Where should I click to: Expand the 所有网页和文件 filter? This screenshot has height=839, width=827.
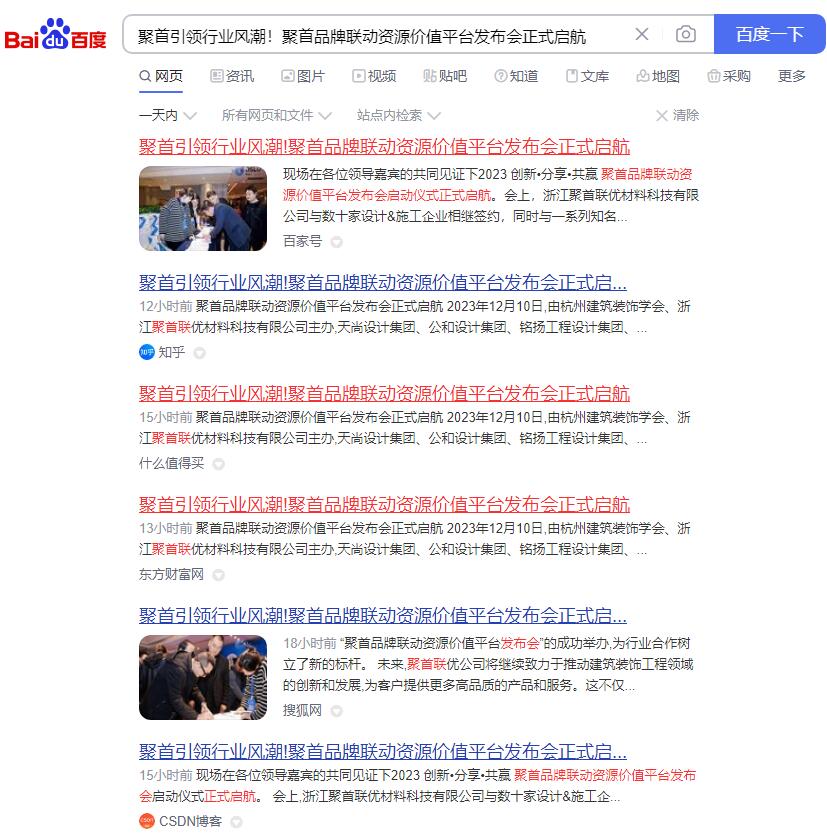pos(276,116)
